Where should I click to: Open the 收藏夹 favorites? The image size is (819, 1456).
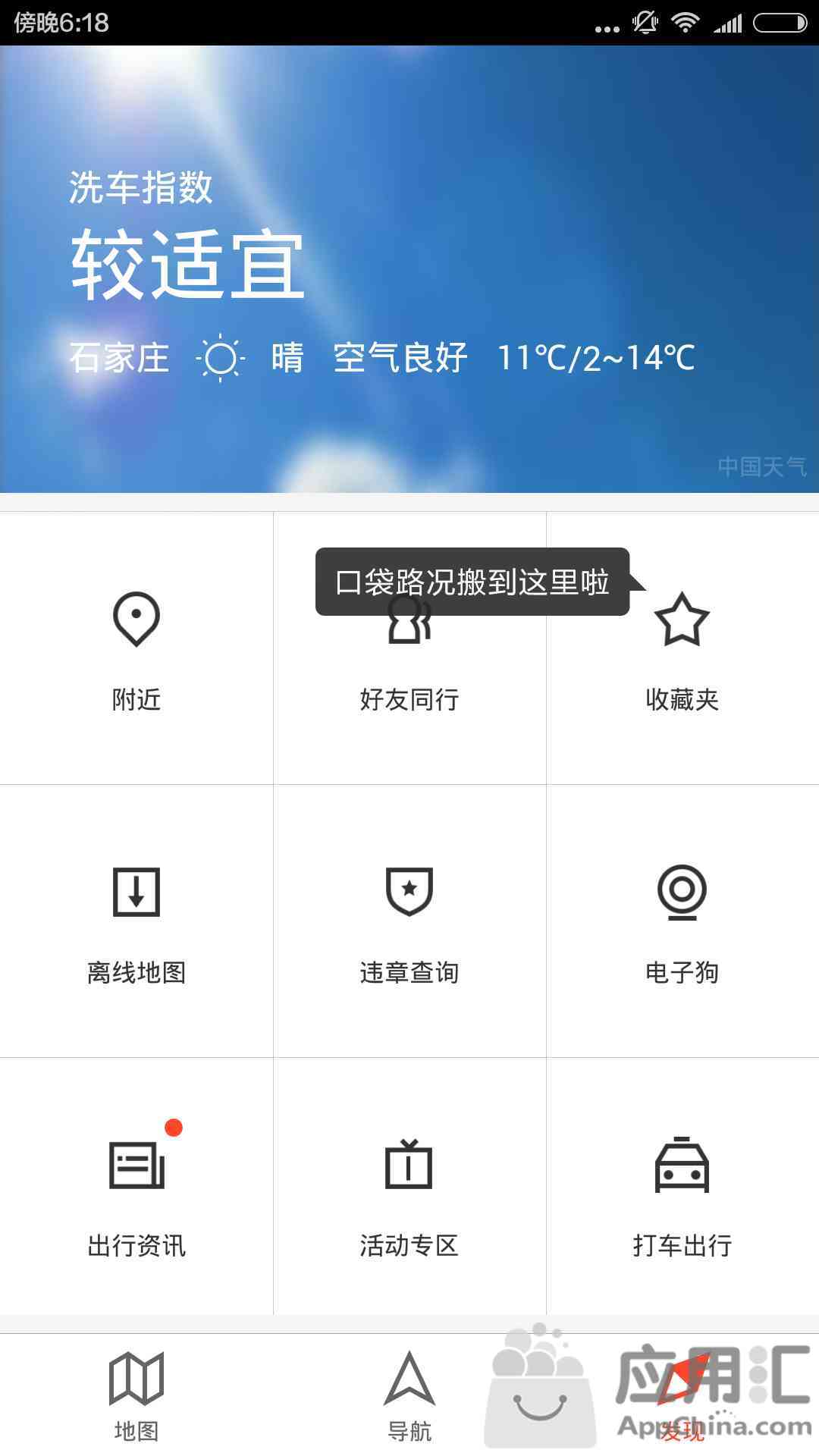click(x=682, y=649)
